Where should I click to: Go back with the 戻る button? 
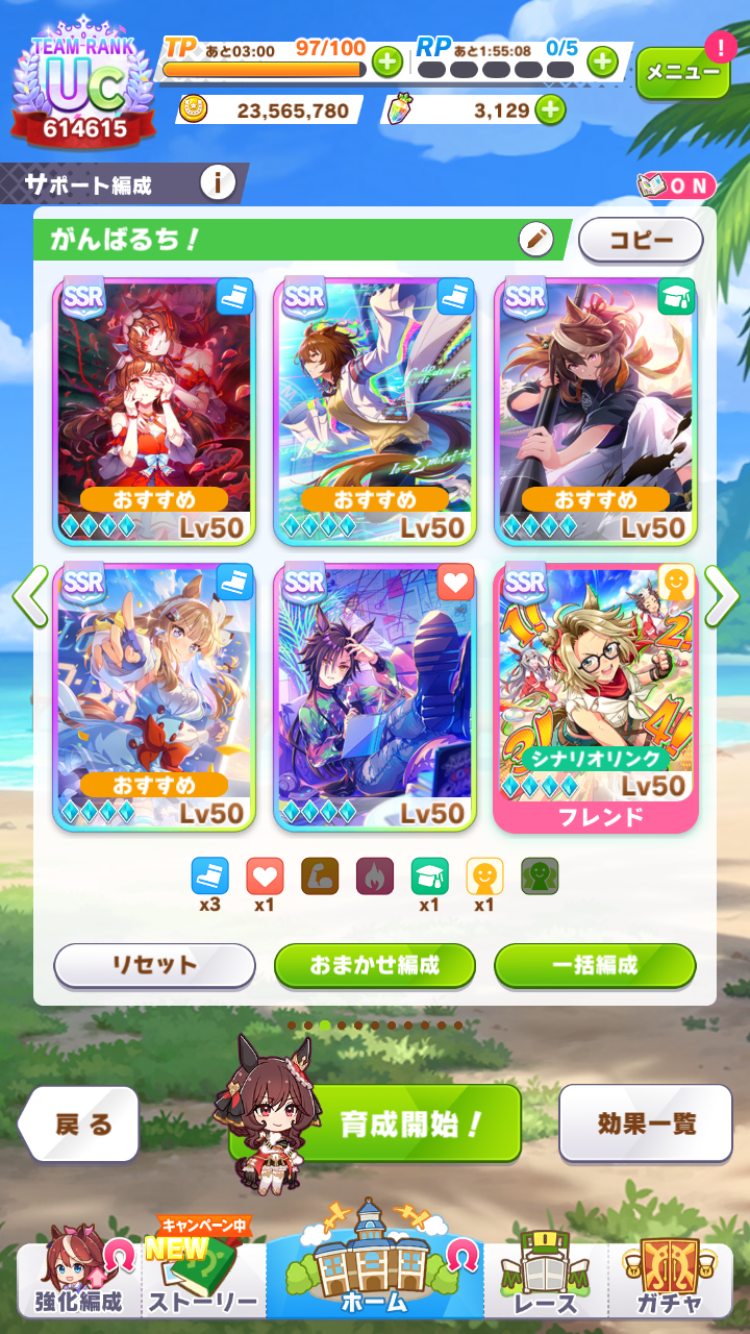(79, 1124)
